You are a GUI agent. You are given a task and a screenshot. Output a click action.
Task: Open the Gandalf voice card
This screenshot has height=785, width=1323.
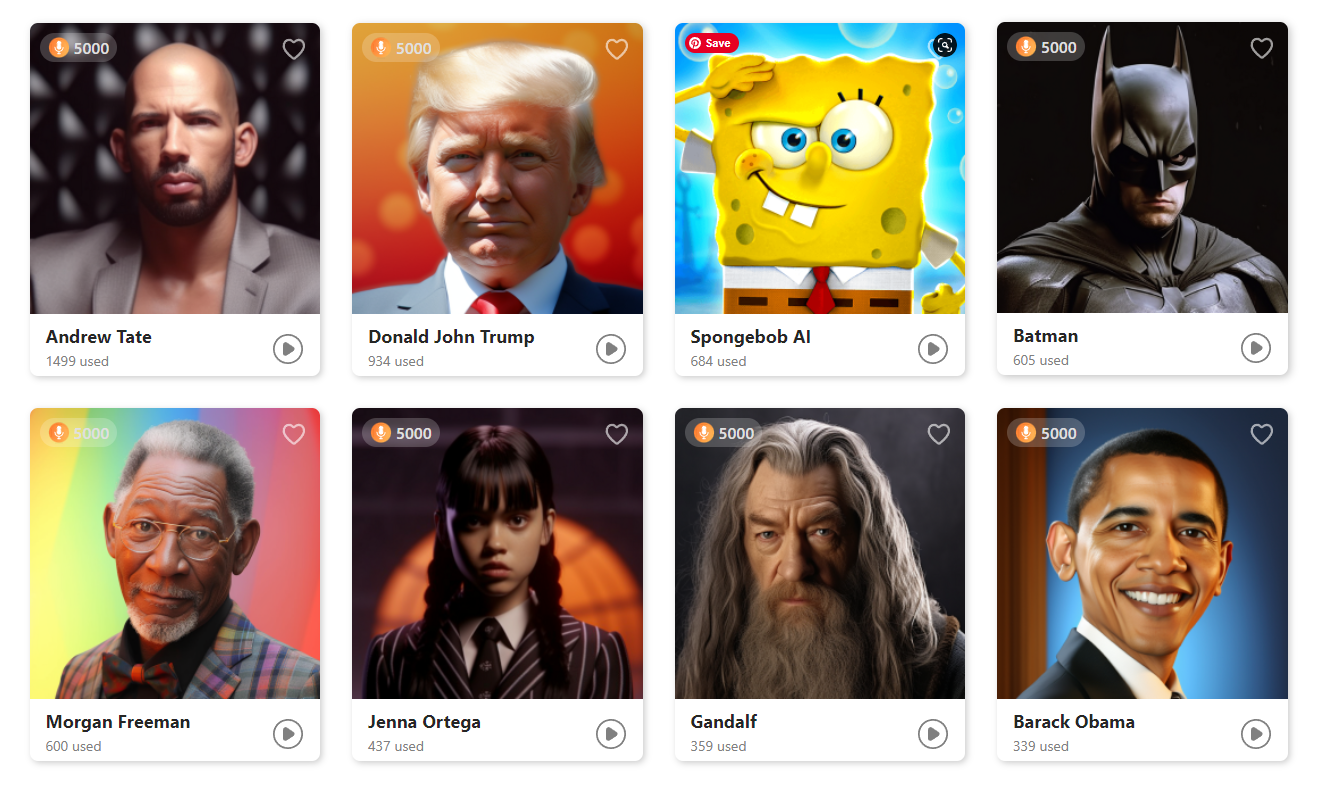tap(819, 560)
